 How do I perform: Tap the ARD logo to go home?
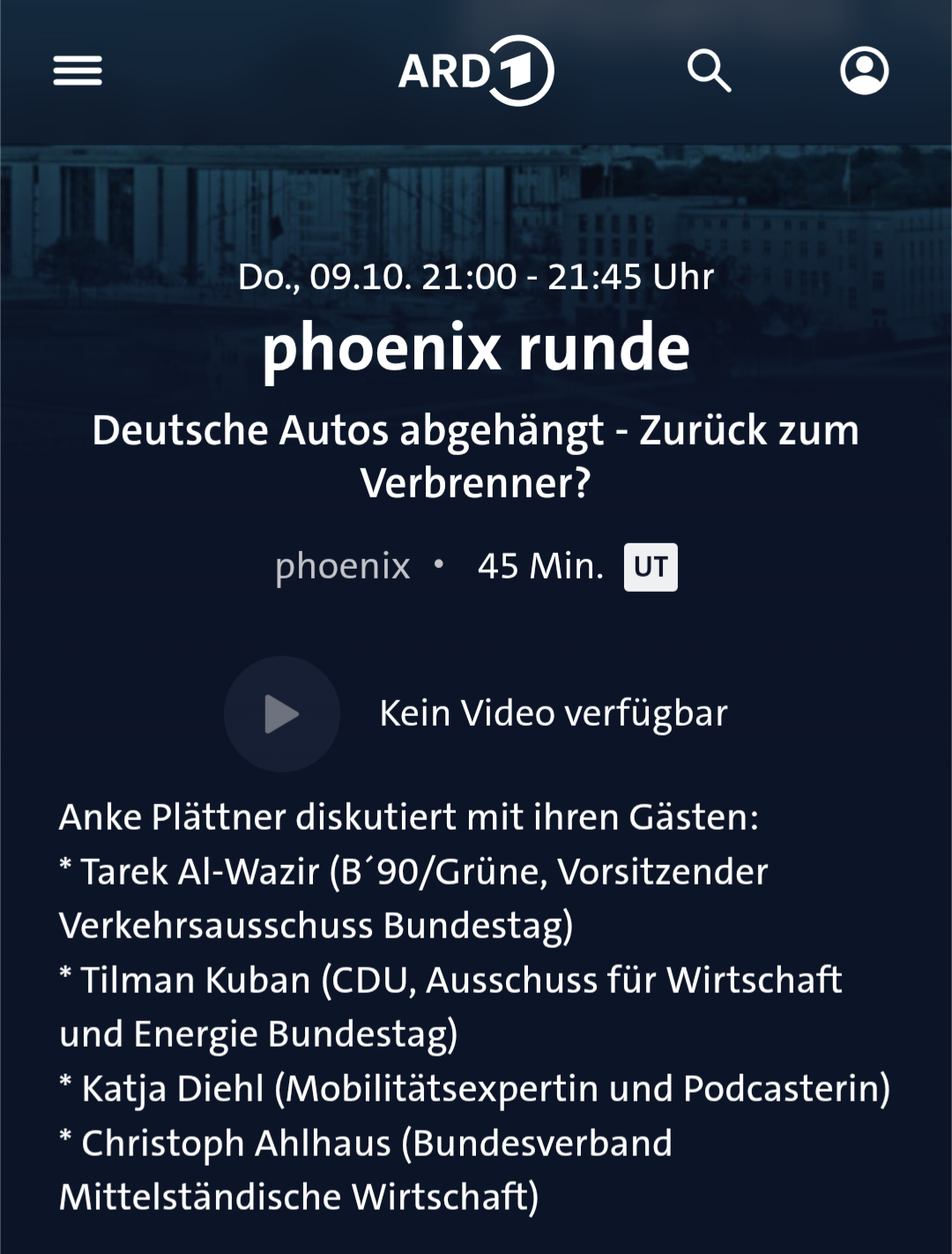(476, 71)
